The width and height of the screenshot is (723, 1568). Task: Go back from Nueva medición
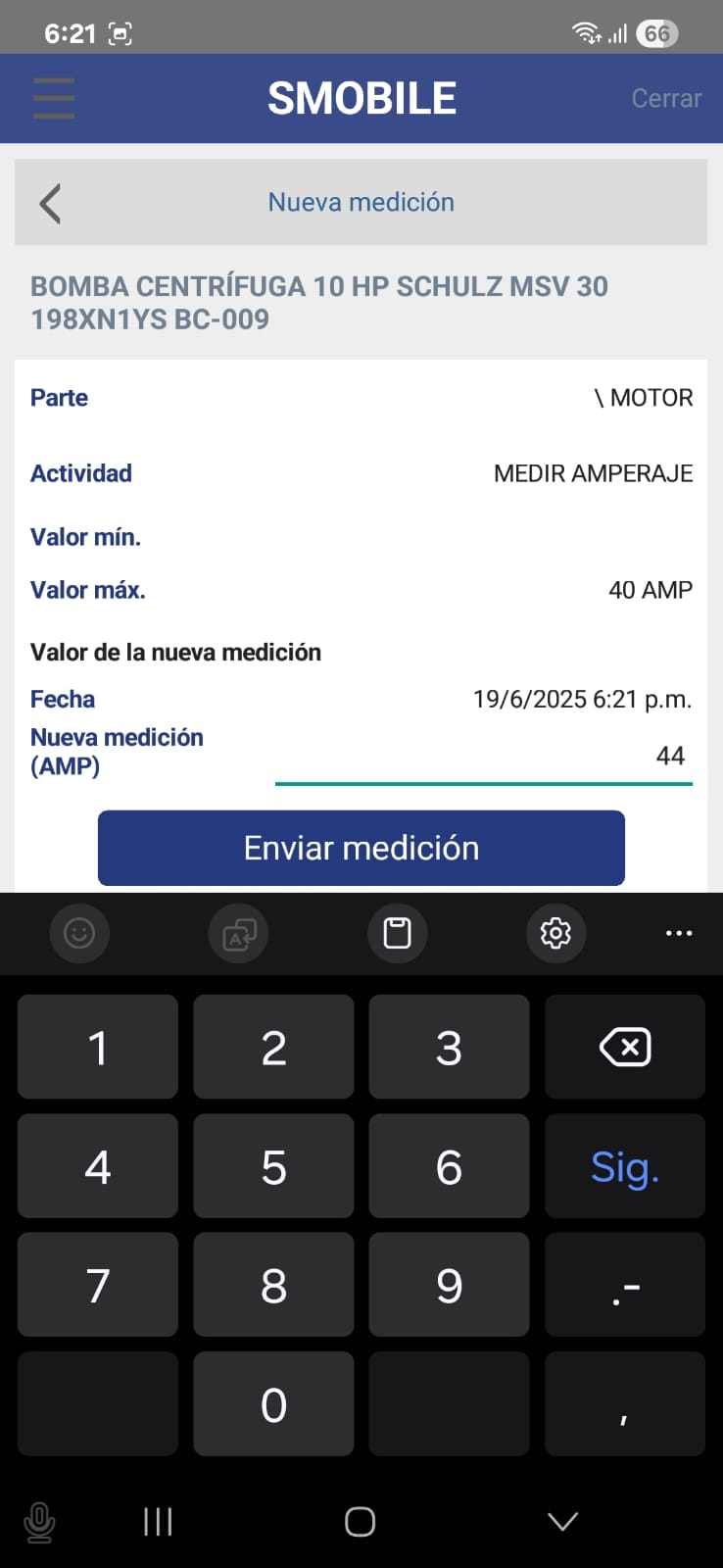coord(50,204)
